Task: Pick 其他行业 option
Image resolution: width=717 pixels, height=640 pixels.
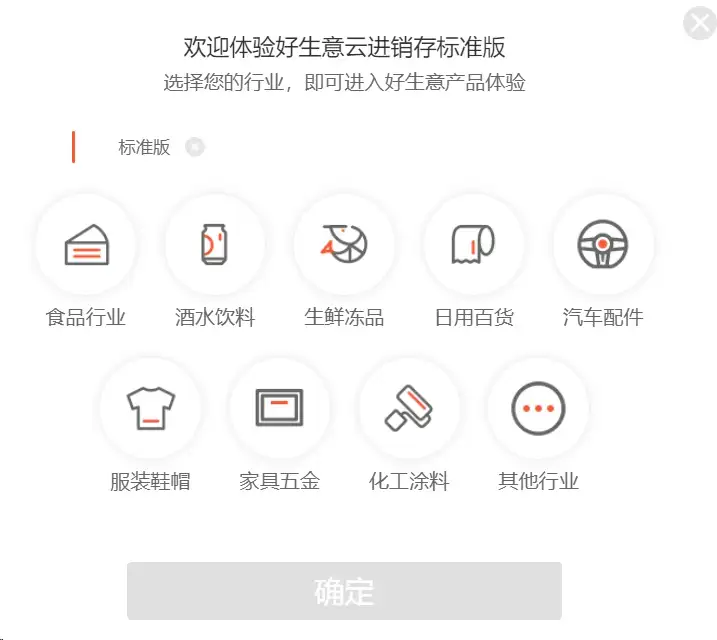Action: 538,408
